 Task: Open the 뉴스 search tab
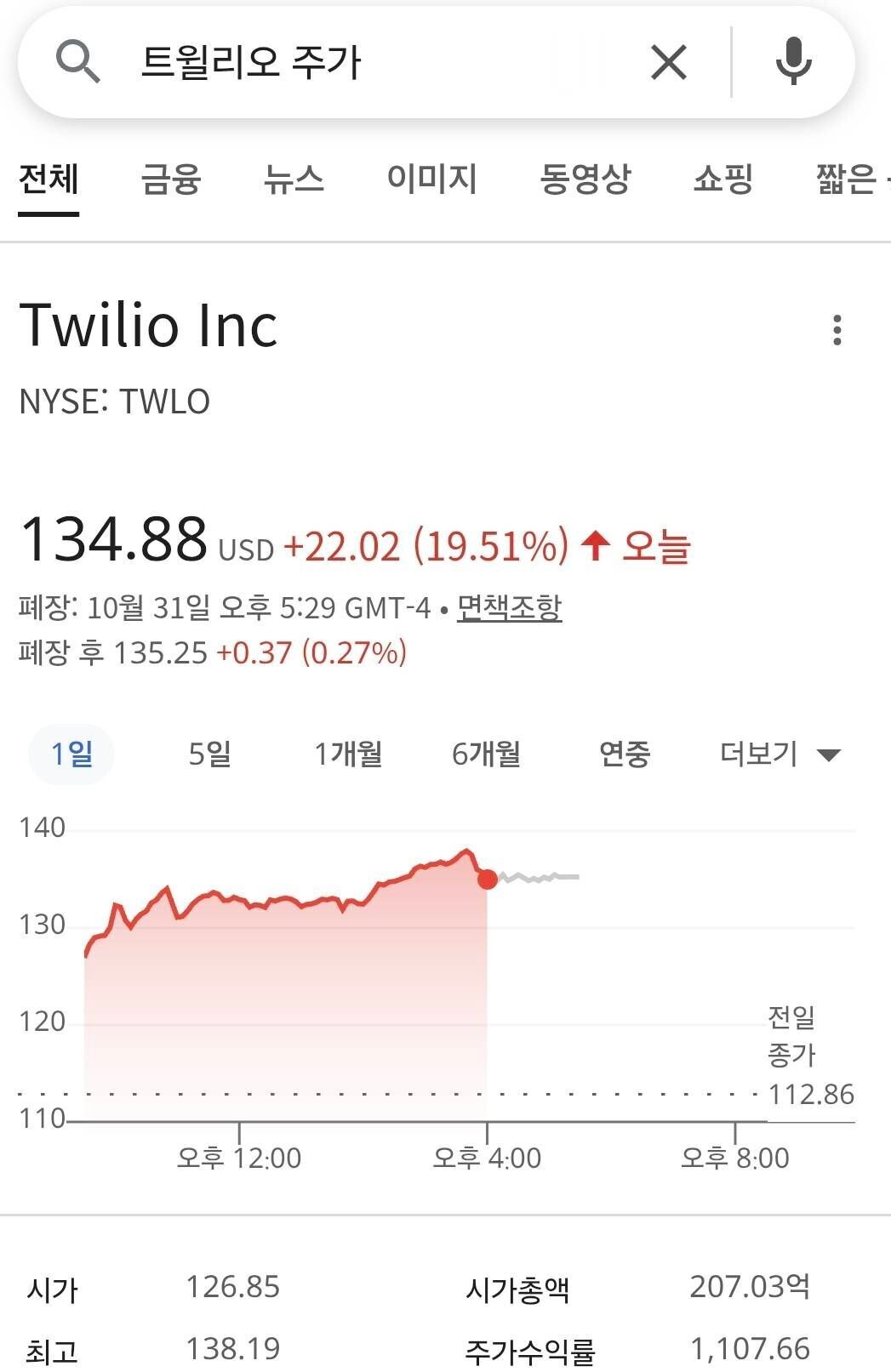[x=294, y=181]
